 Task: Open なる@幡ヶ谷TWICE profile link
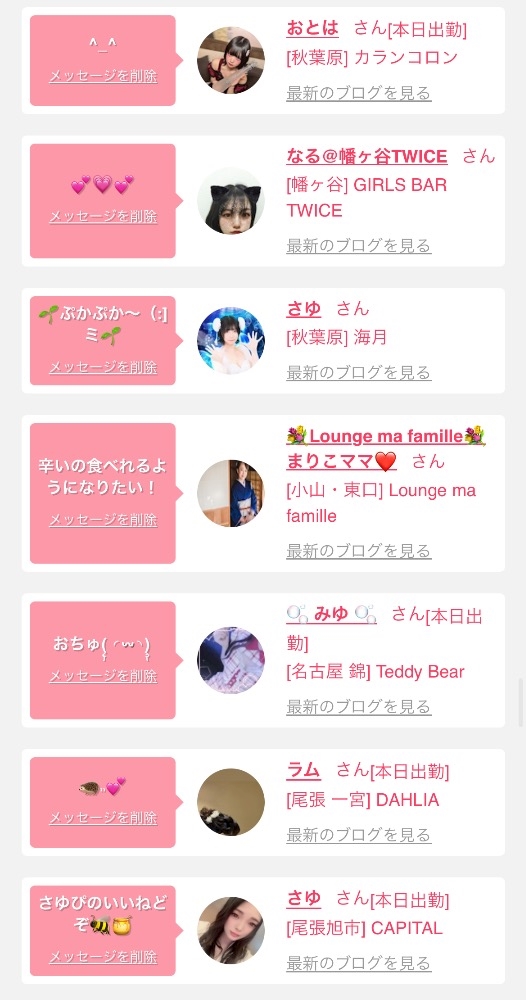coord(367,156)
